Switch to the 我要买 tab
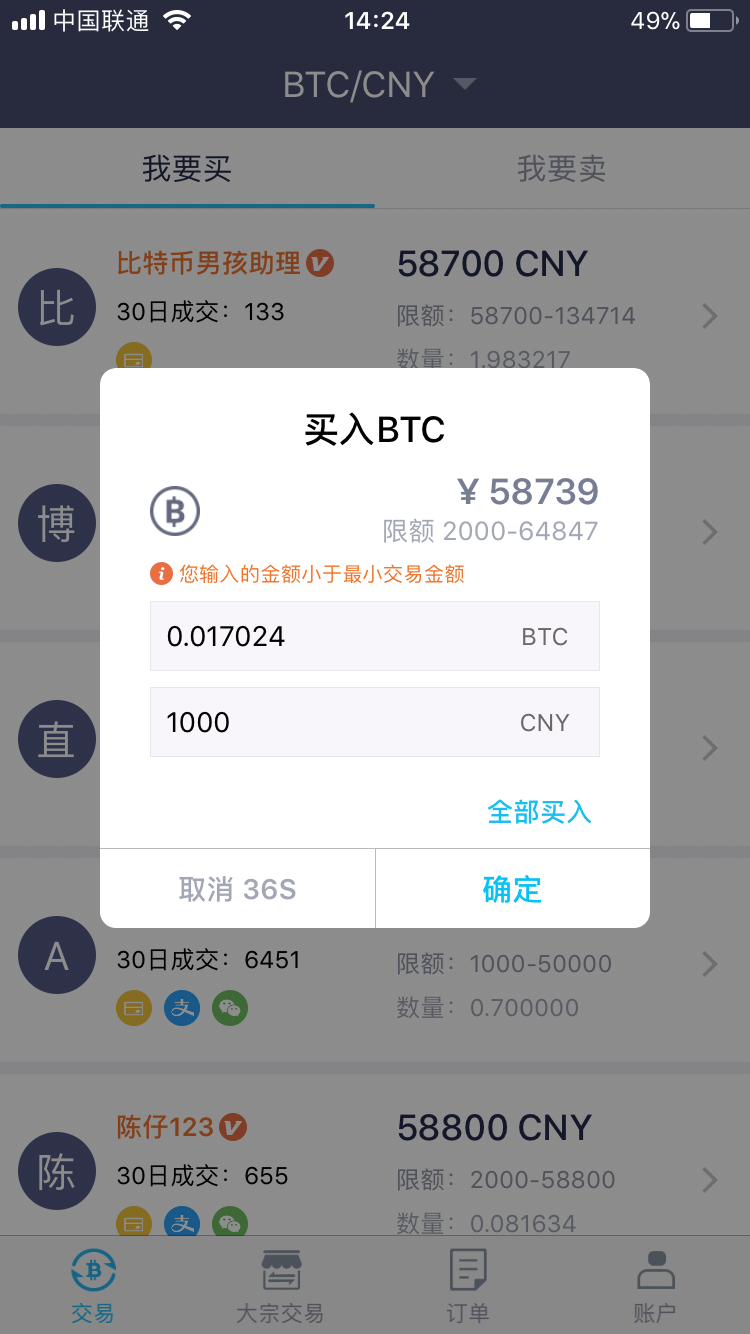750x1334 pixels. pos(187,169)
